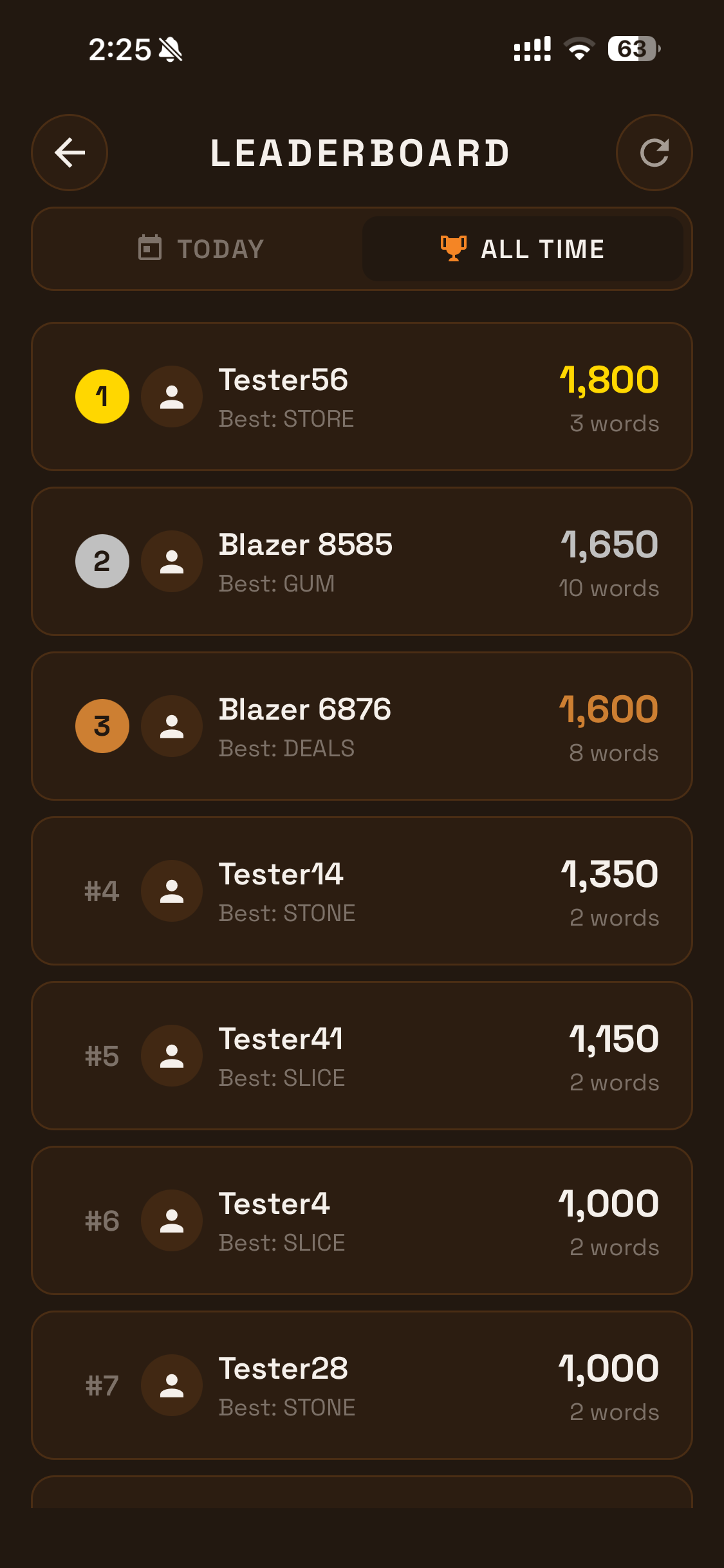
Task: Select Tester14's avatar icon
Action: point(172,891)
